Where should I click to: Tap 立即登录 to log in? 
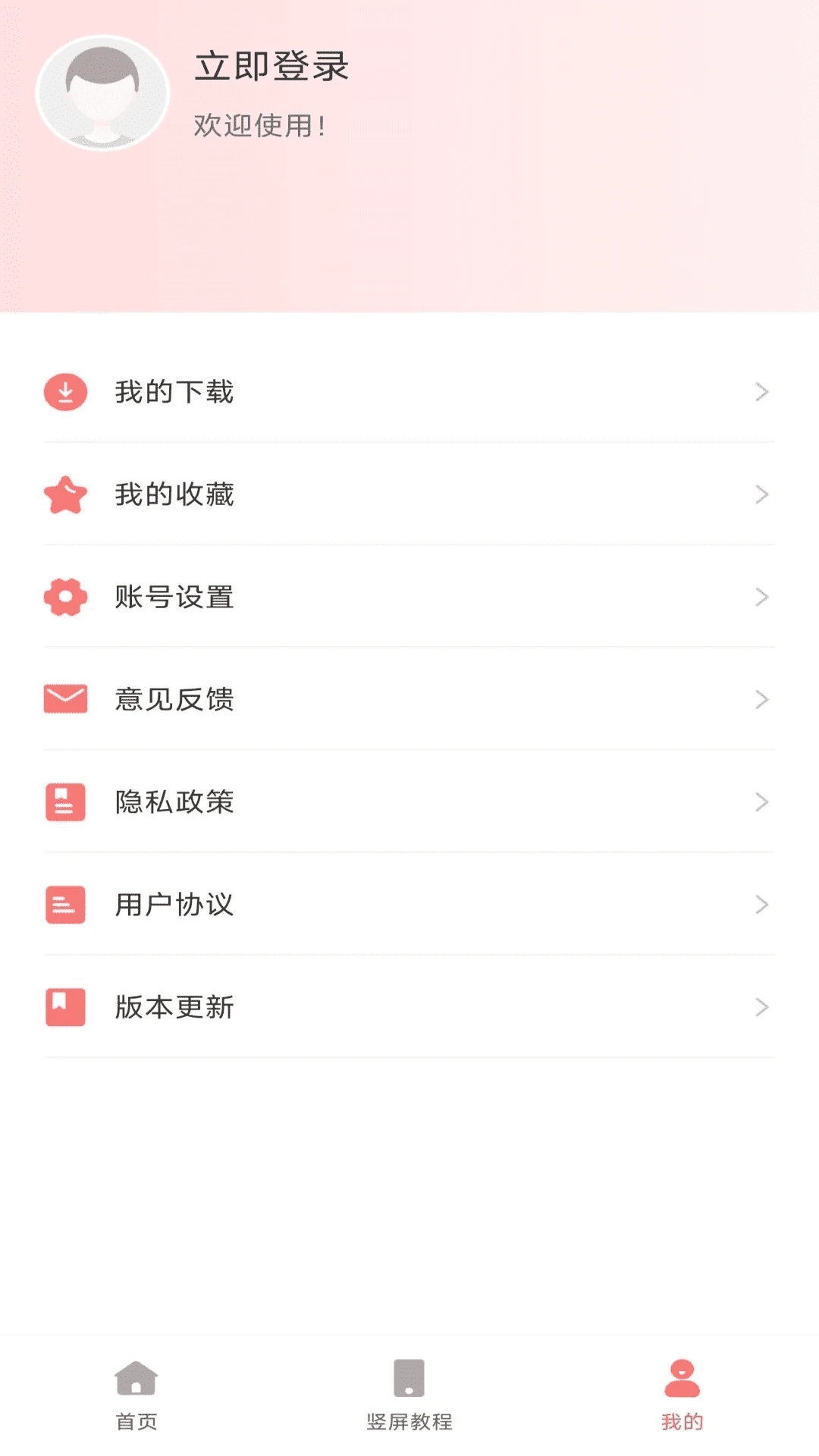tap(271, 67)
